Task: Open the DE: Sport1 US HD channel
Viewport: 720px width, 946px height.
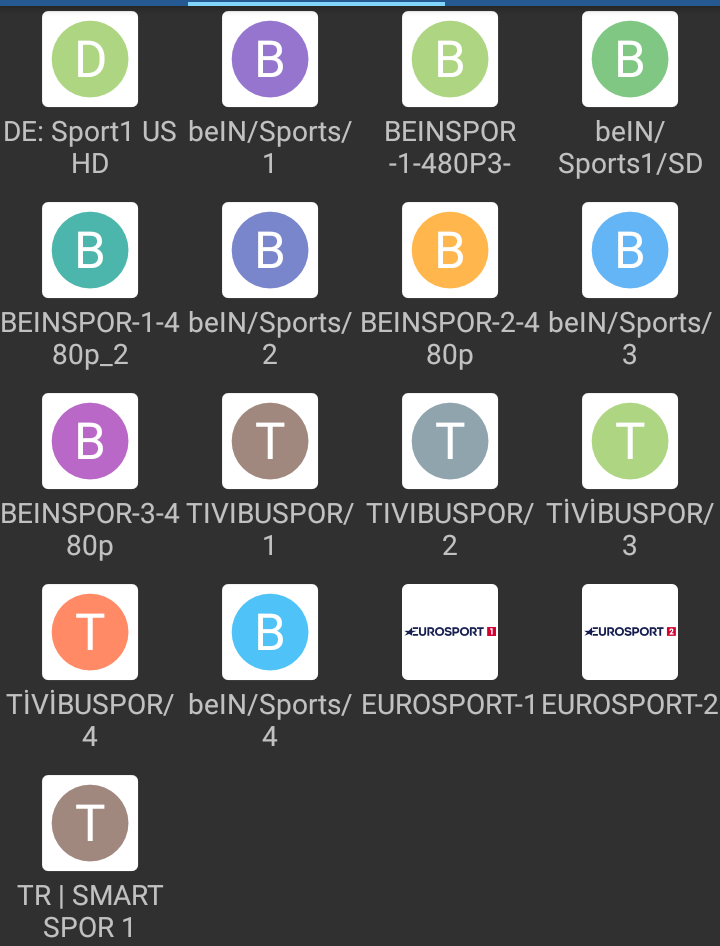Action: (x=90, y=60)
